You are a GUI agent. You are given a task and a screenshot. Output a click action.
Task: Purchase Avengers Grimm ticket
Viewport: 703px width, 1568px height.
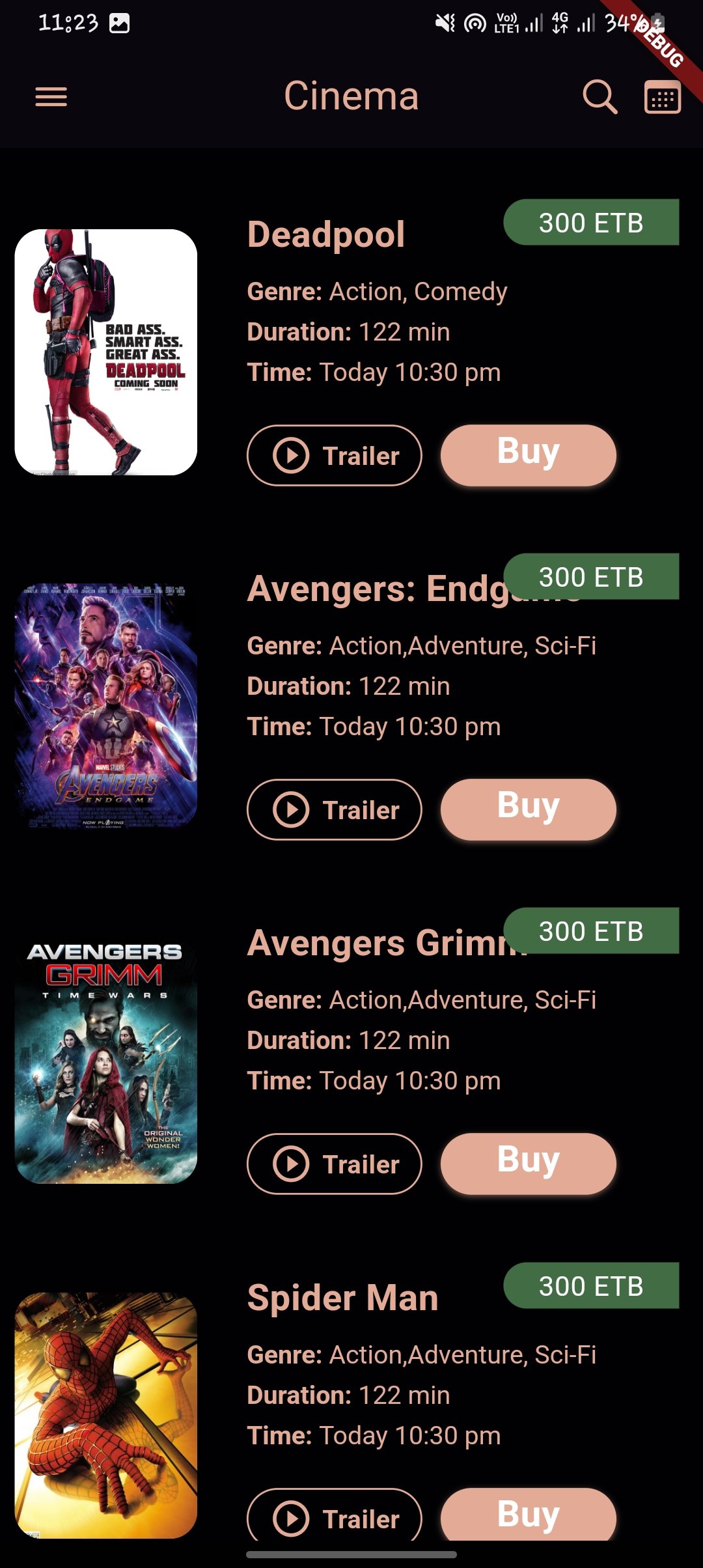pos(528,1163)
